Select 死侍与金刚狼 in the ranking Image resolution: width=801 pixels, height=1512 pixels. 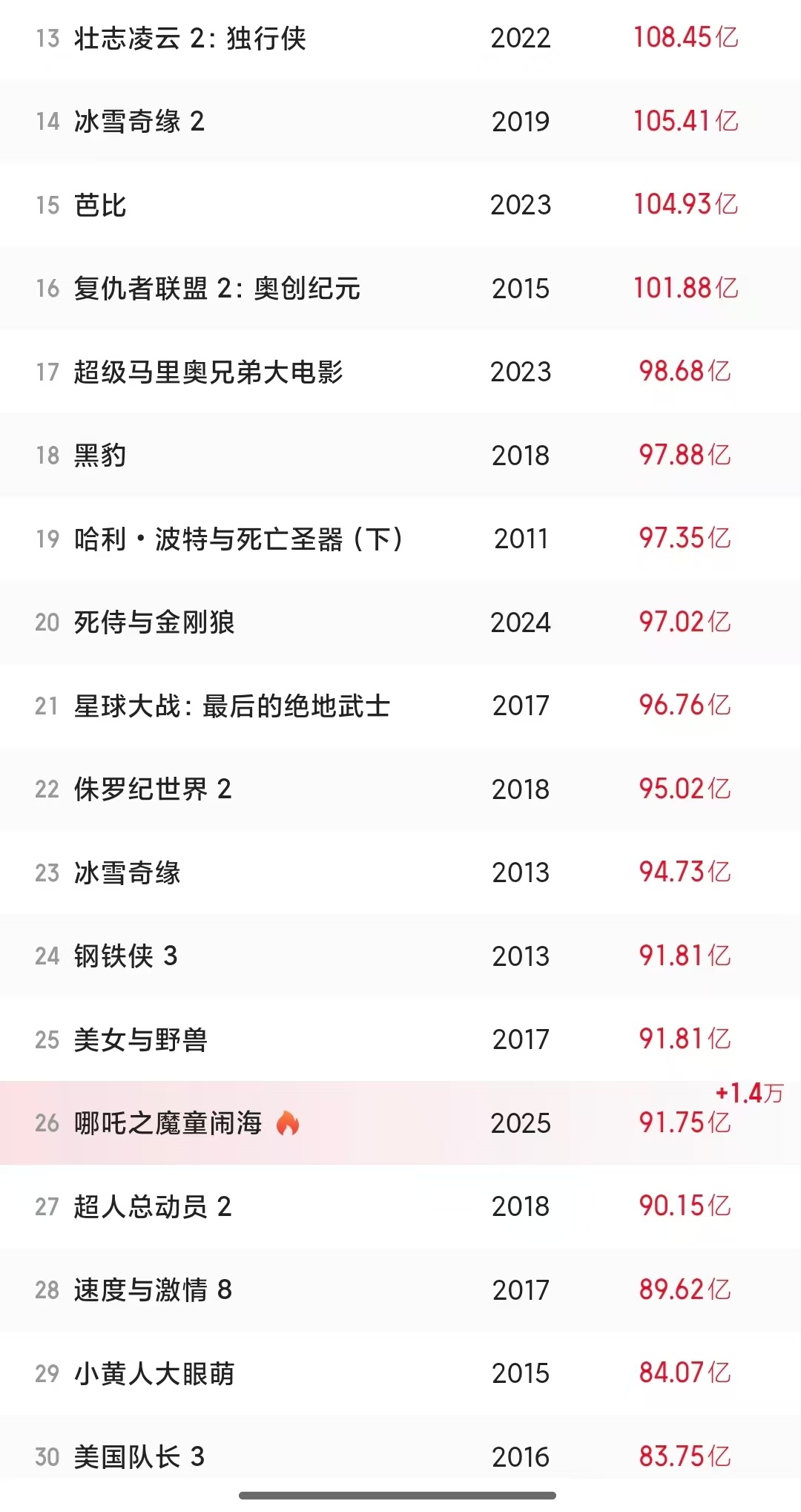click(400, 622)
